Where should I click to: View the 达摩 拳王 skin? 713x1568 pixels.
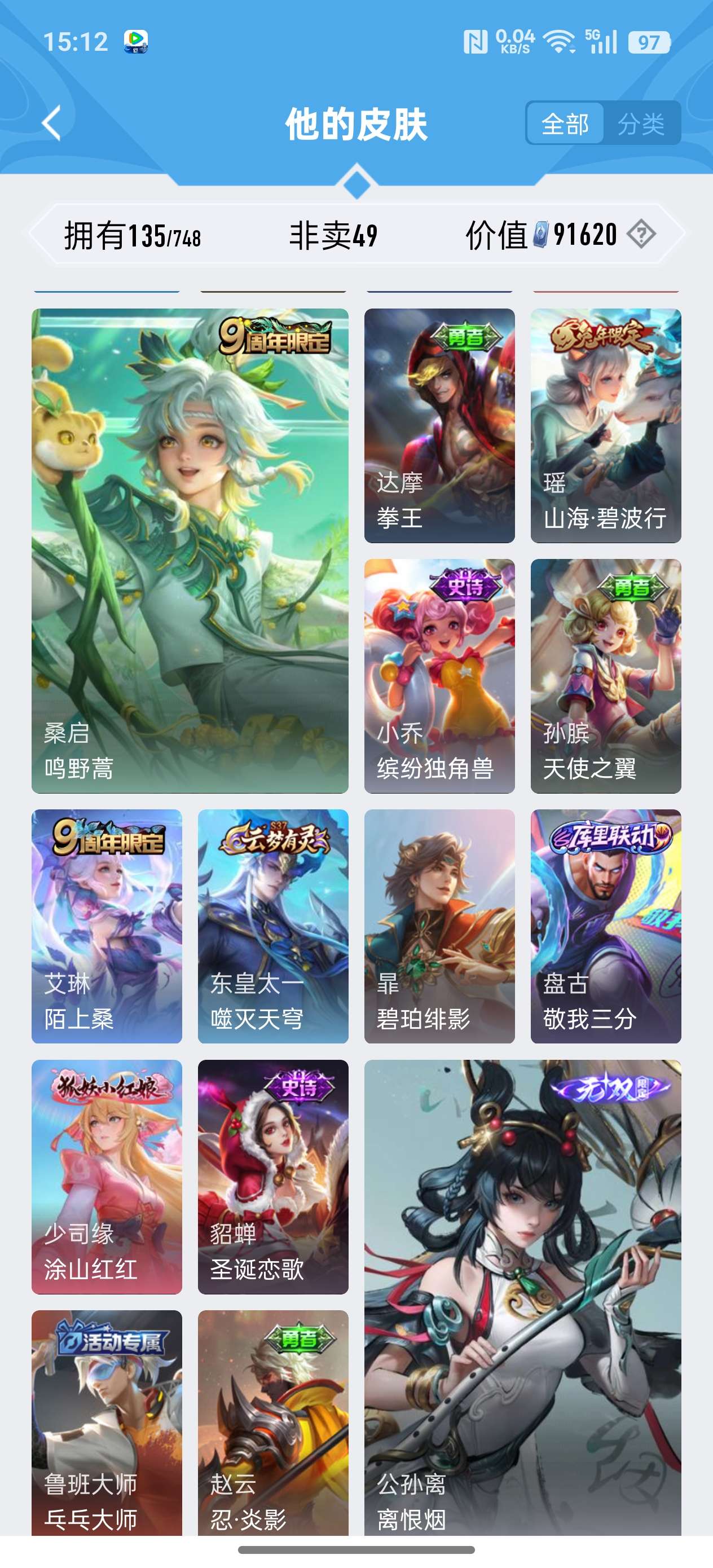[439, 425]
